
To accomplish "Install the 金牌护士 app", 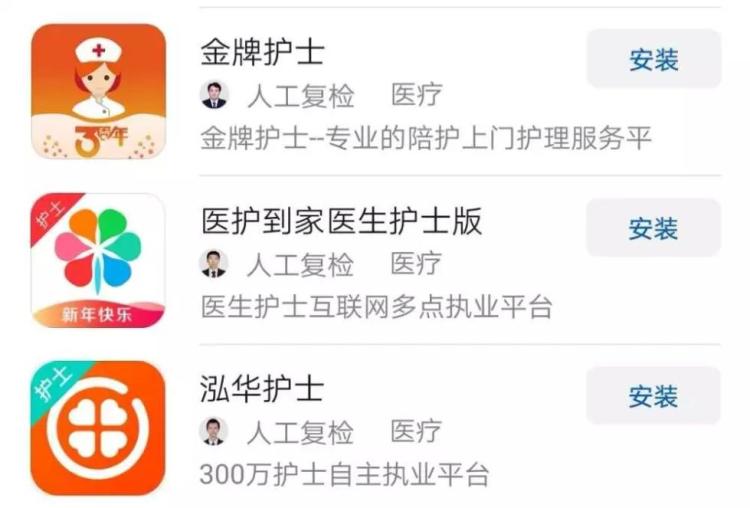I will tap(653, 59).
